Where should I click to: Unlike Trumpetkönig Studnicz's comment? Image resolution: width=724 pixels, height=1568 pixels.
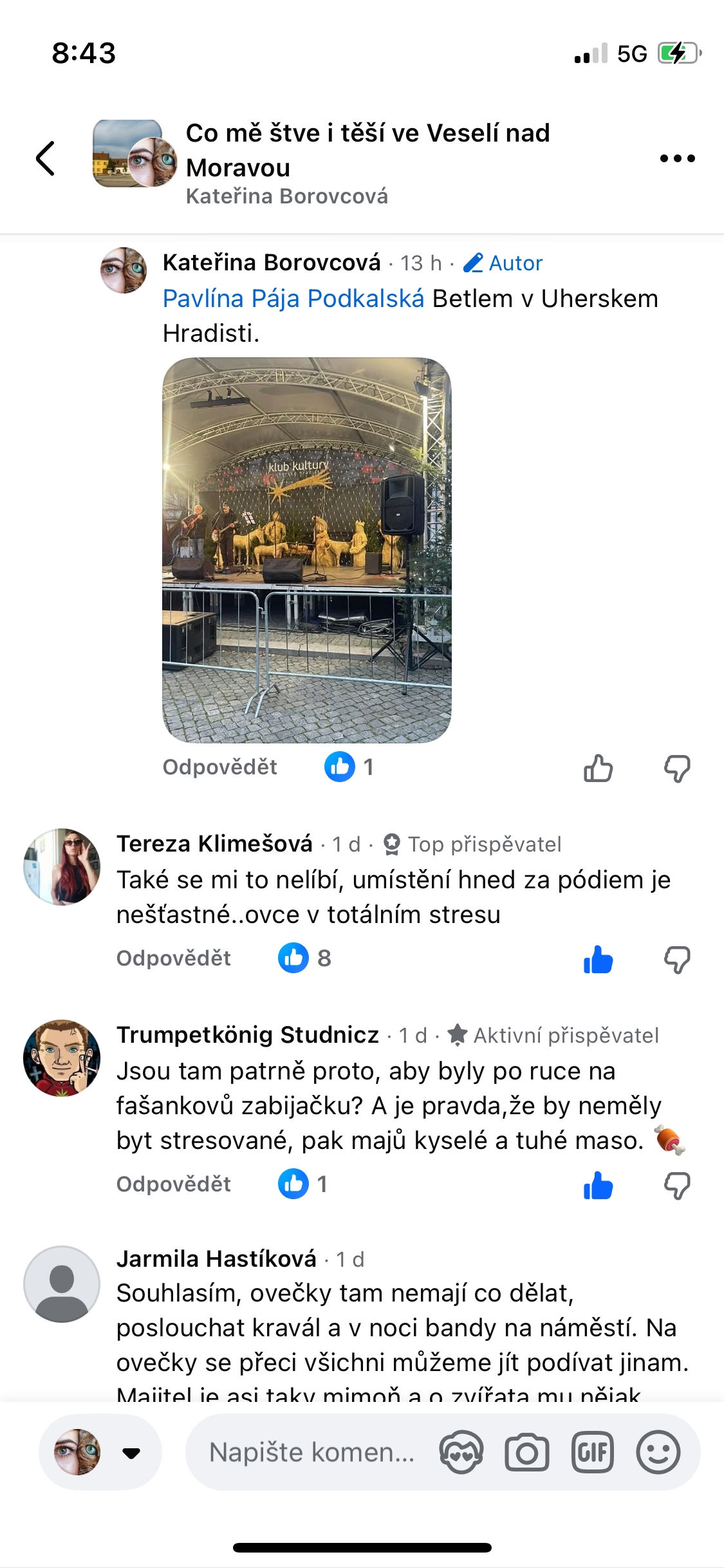[x=598, y=1185]
